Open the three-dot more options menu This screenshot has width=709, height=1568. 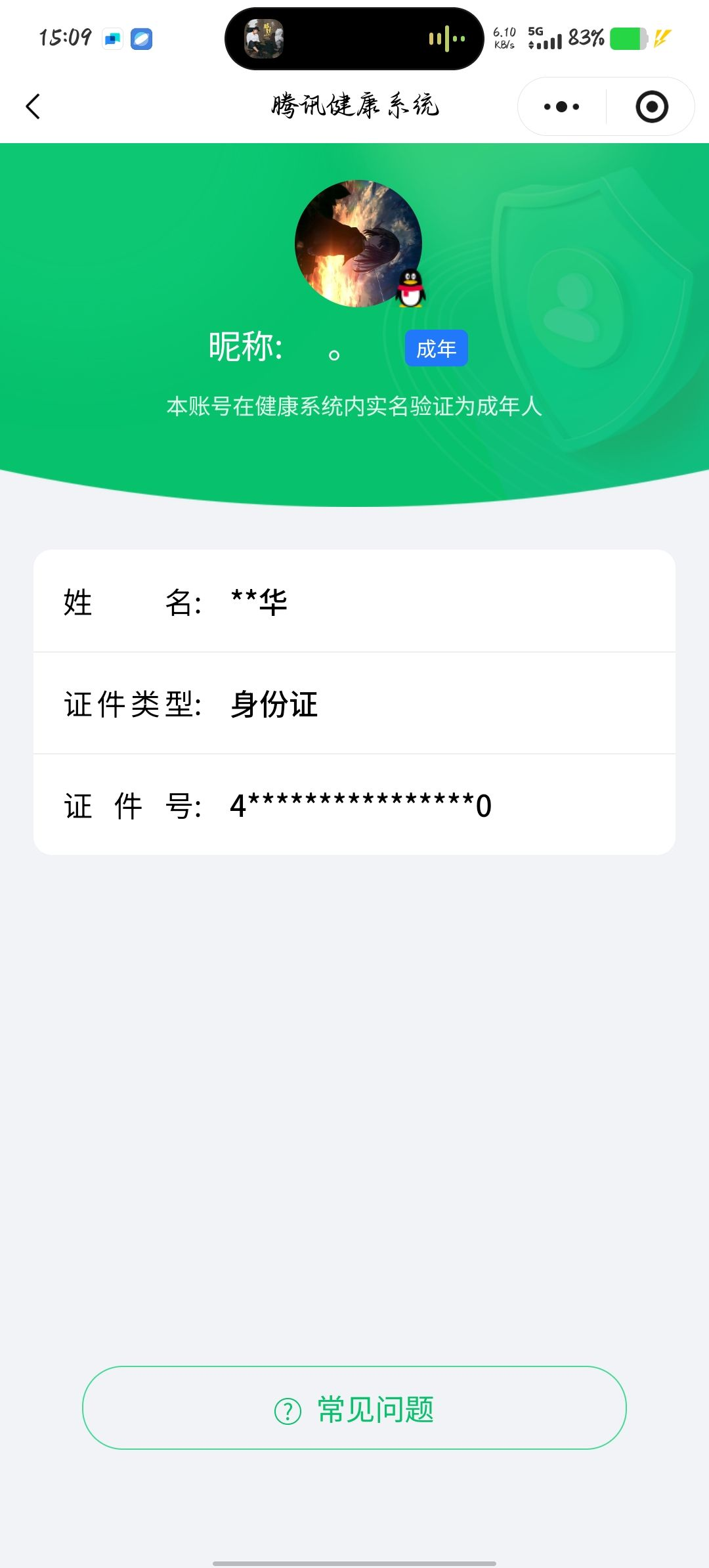coord(561,106)
